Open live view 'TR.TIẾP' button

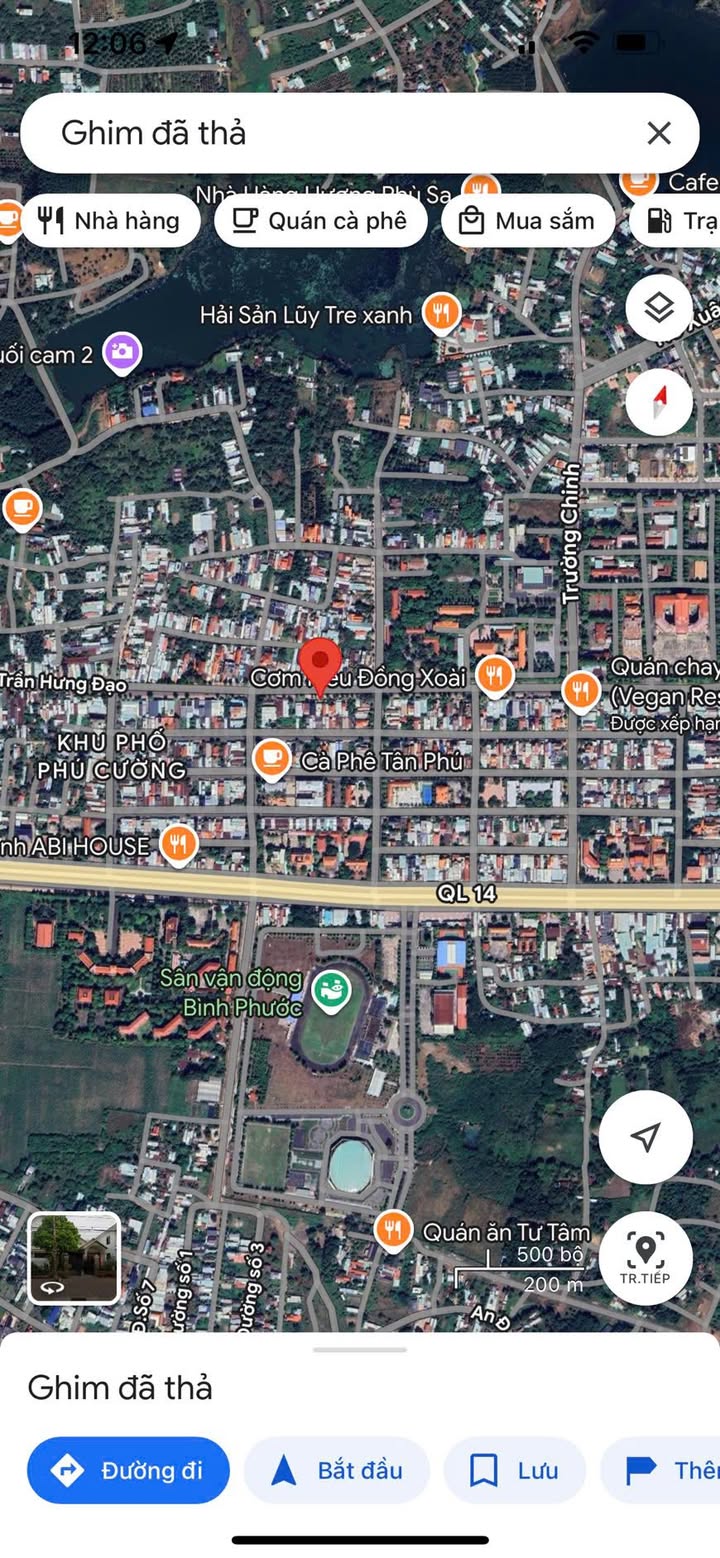[646, 1258]
